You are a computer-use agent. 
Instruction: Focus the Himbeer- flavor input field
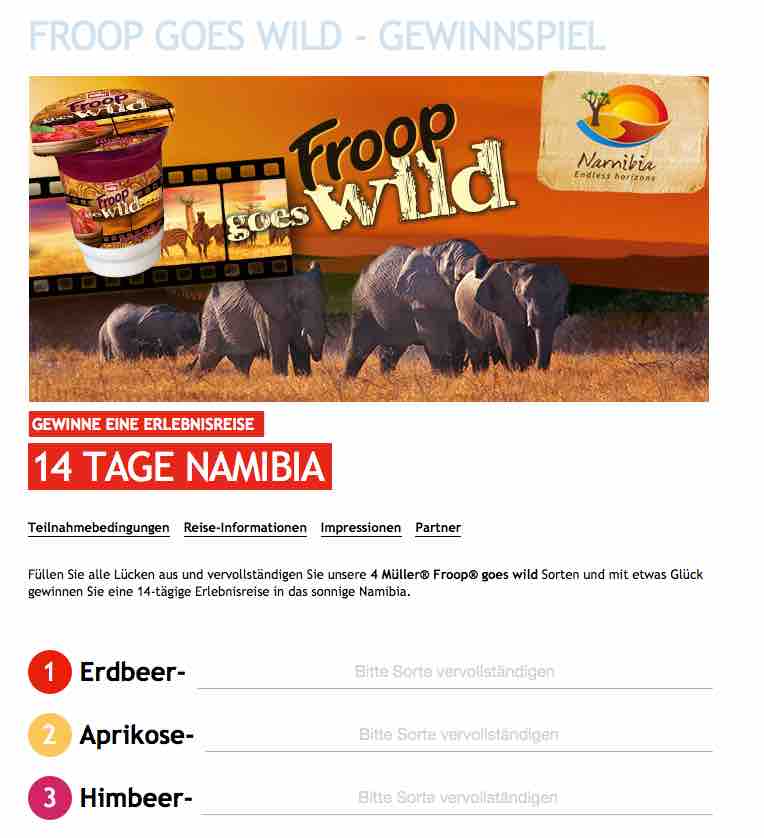tap(457, 798)
